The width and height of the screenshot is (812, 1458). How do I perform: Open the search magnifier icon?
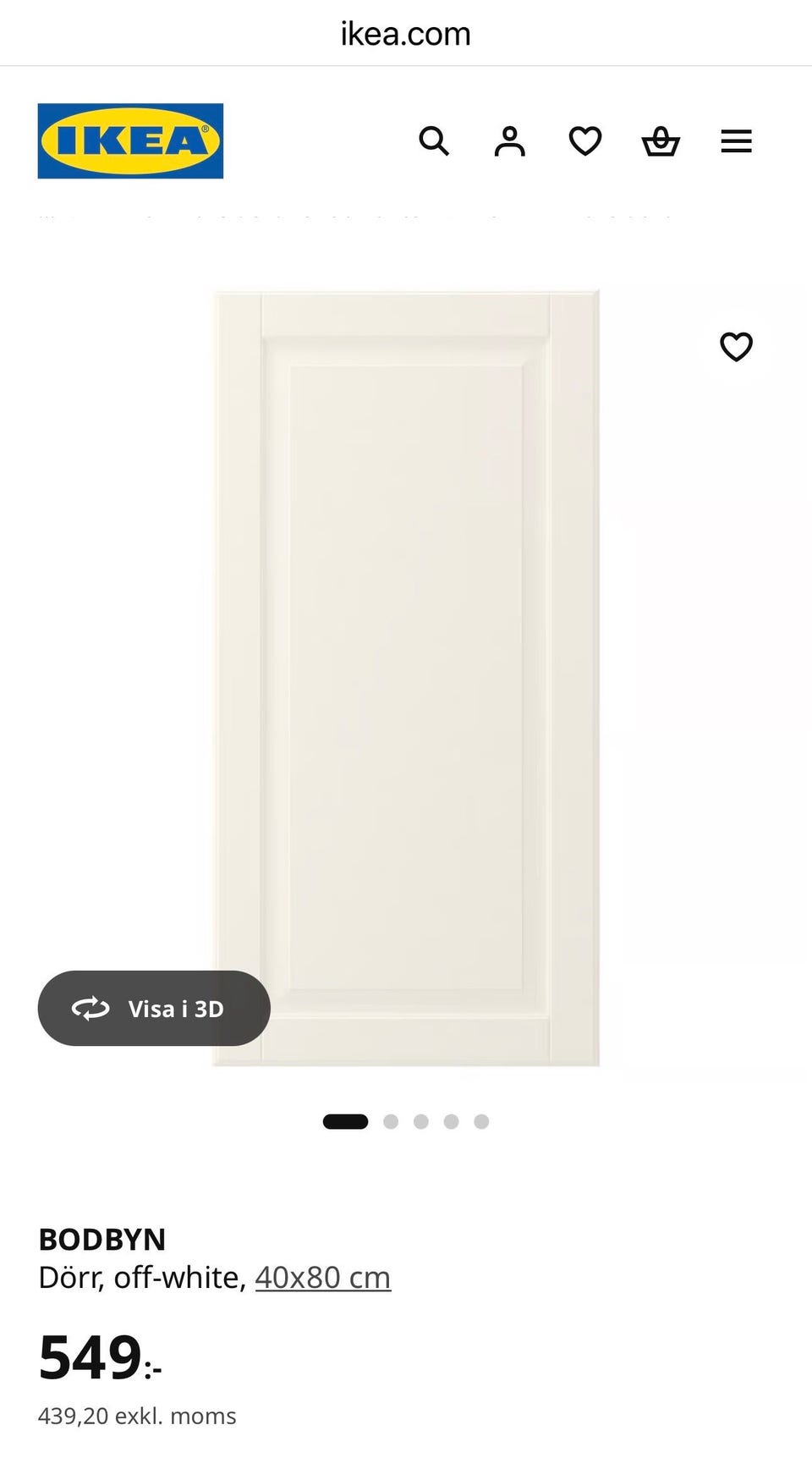[434, 141]
